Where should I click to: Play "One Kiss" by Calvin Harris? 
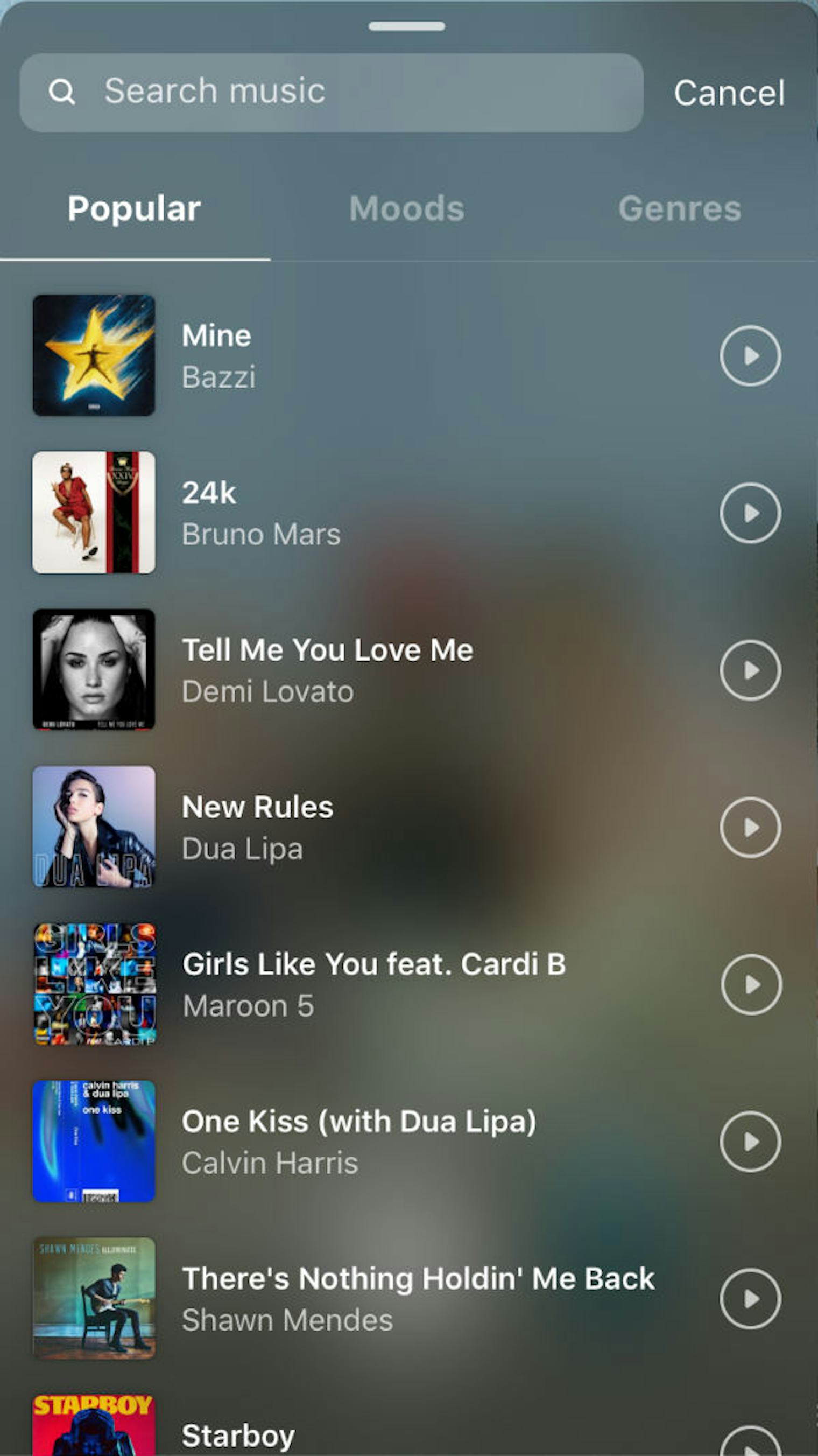click(751, 1141)
